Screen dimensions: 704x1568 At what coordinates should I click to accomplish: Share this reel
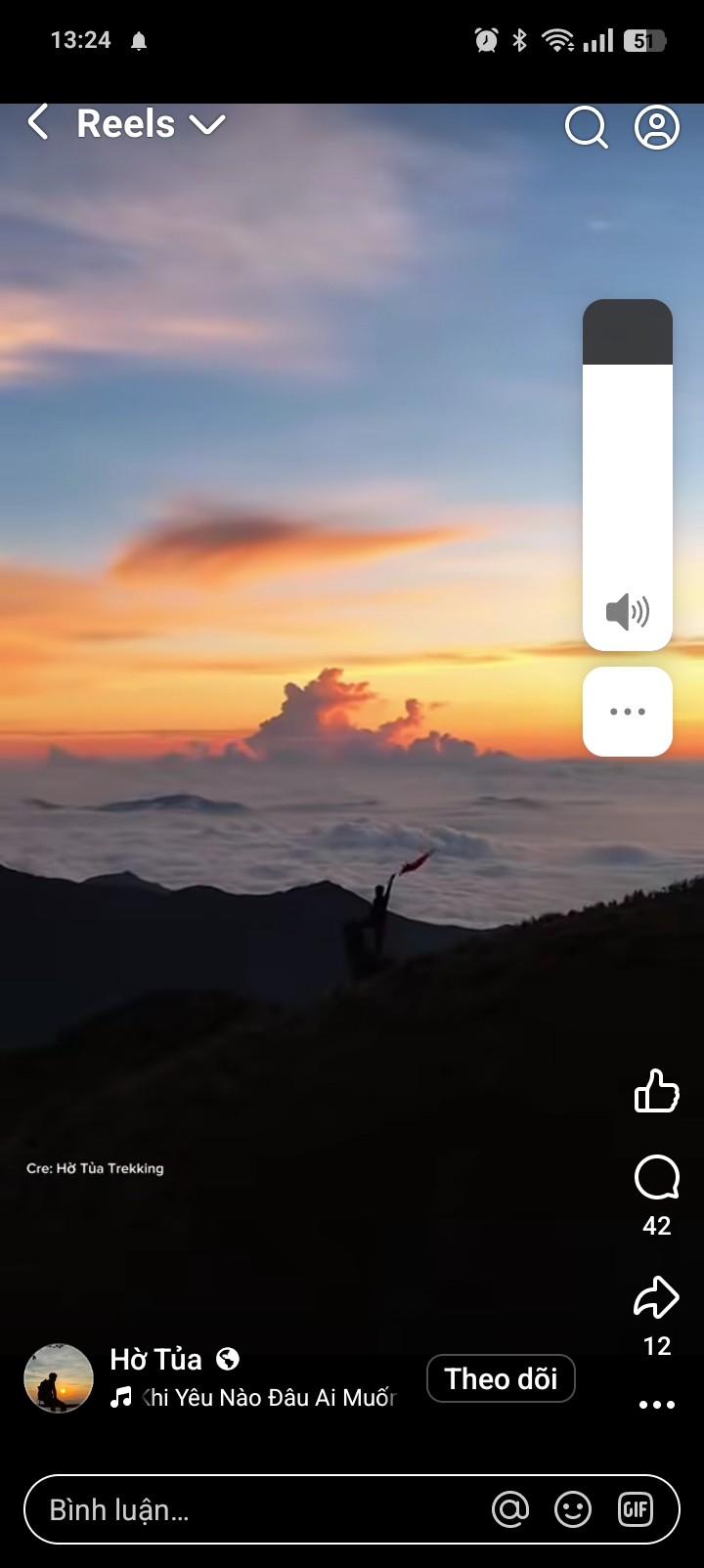[657, 1298]
